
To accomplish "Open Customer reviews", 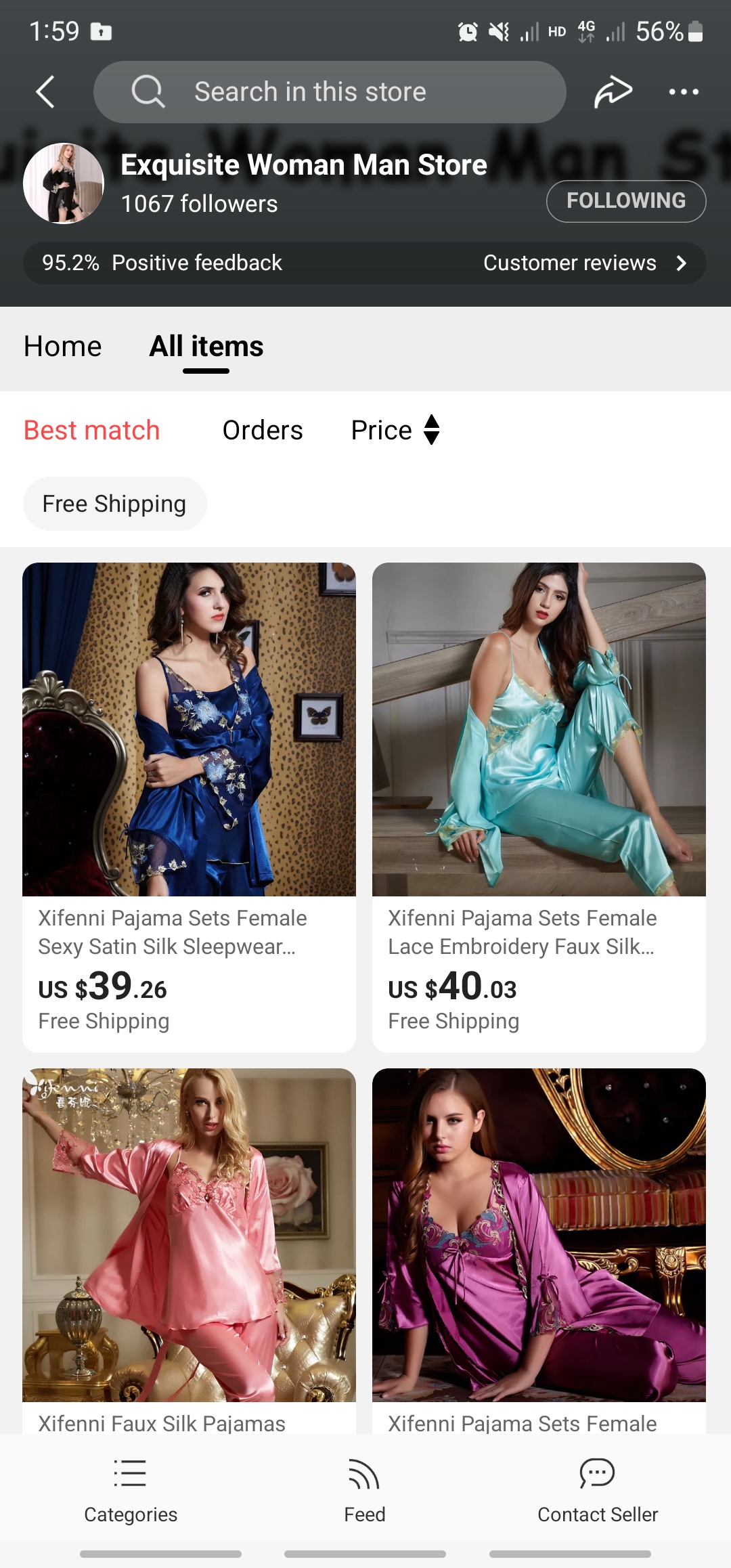I will 585,263.
